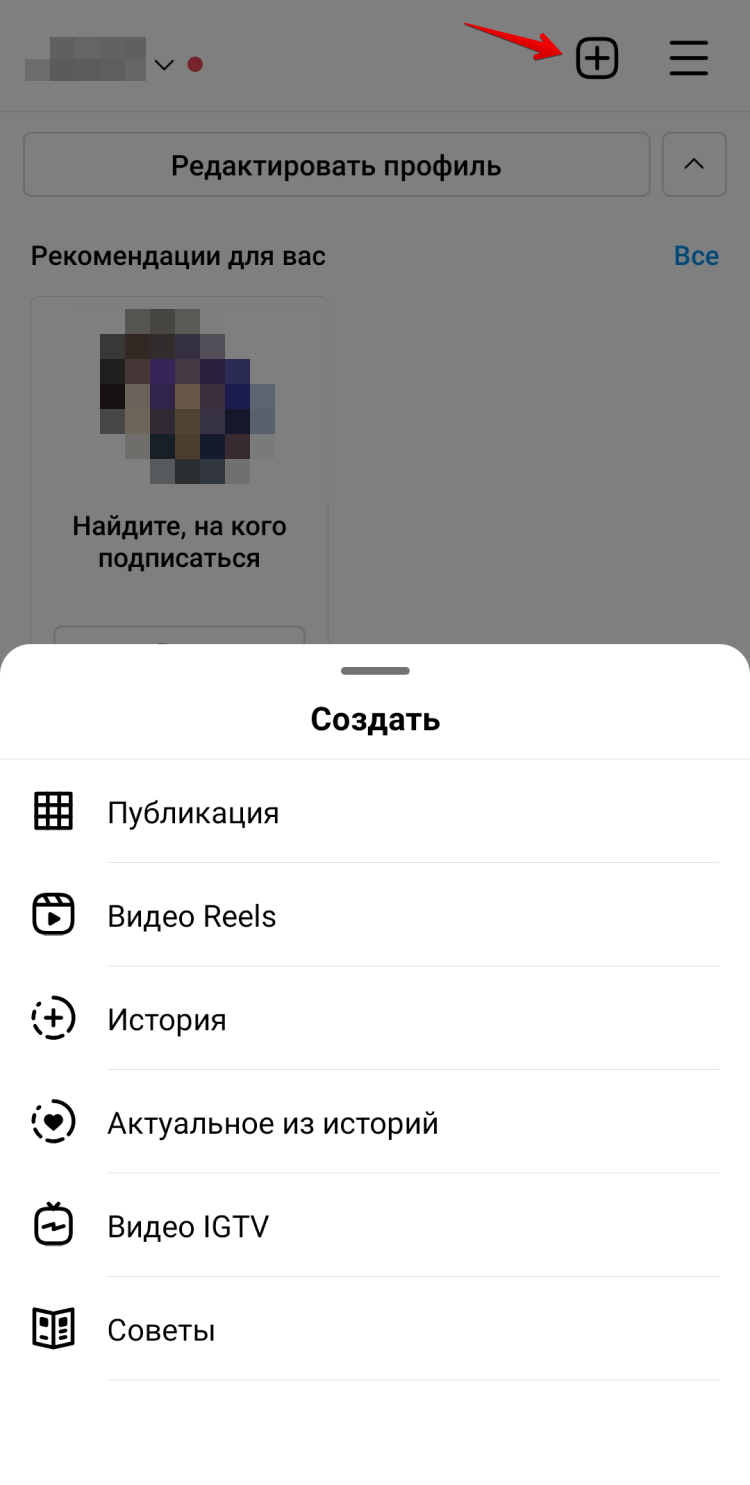Open Актуальное из историй
The image size is (750, 1485).
click(x=272, y=1123)
